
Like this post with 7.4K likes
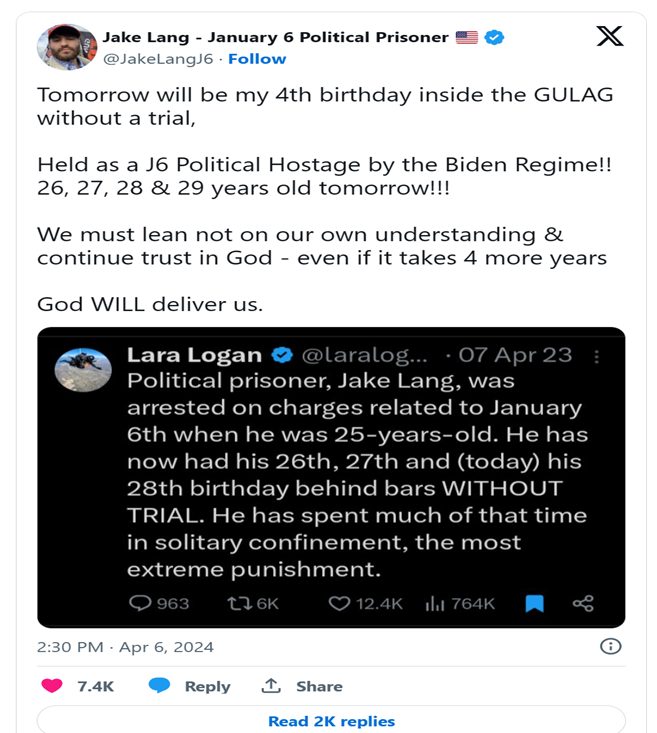tap(51, 686)
